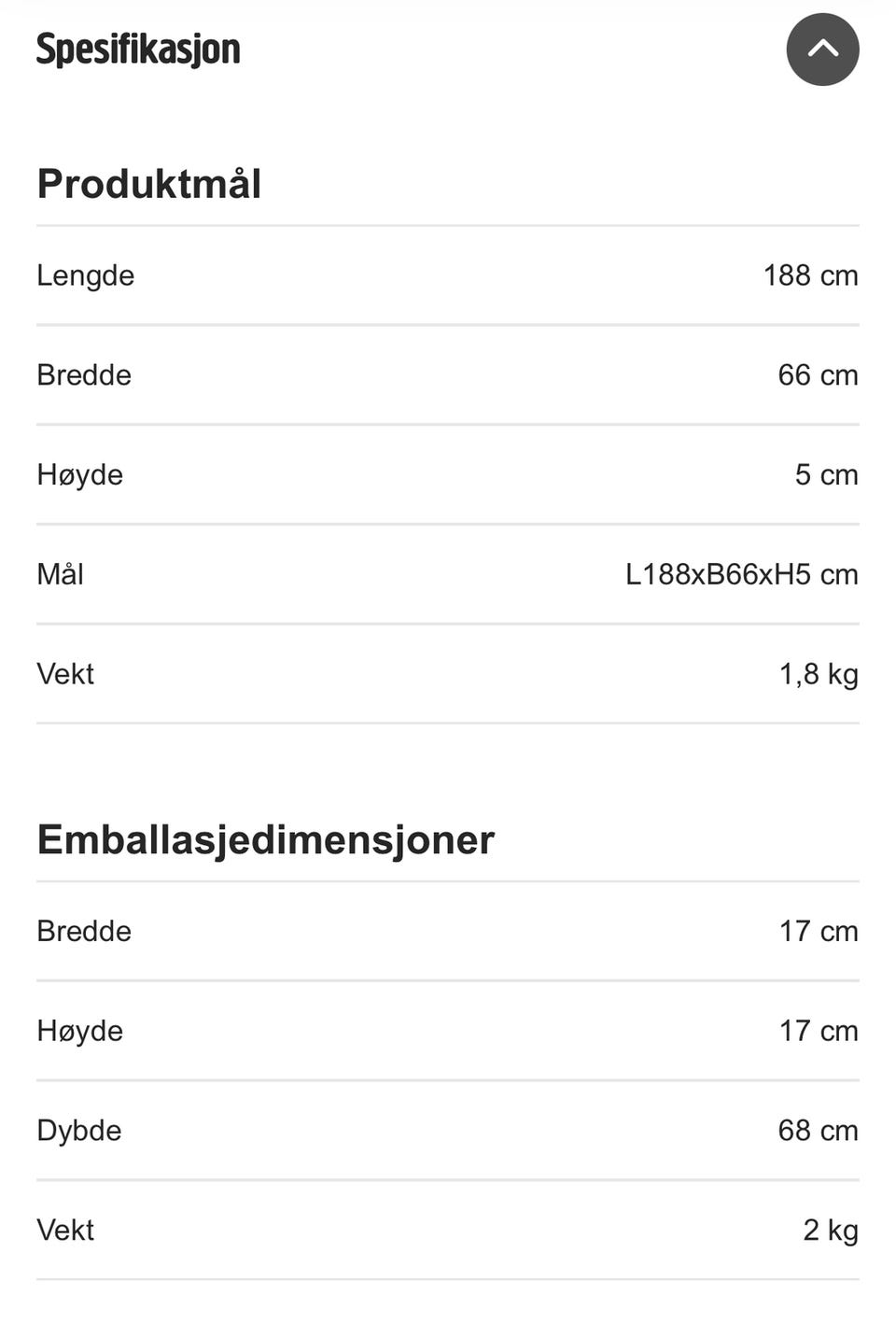Select the 68 cm depth value
The image size is (896, 1323).
pos(819,1130)
